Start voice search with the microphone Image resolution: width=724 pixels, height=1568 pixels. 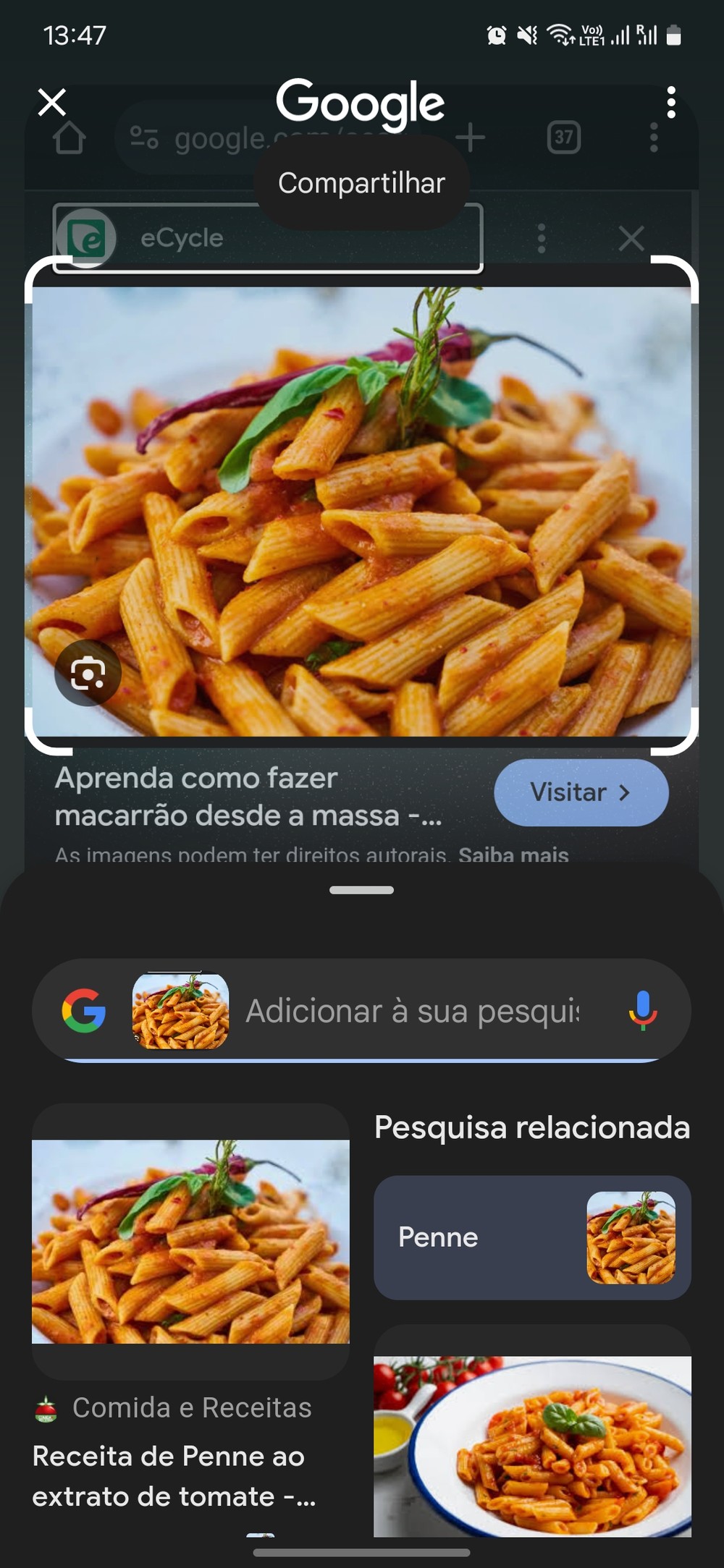click(x=643, y=1011)
